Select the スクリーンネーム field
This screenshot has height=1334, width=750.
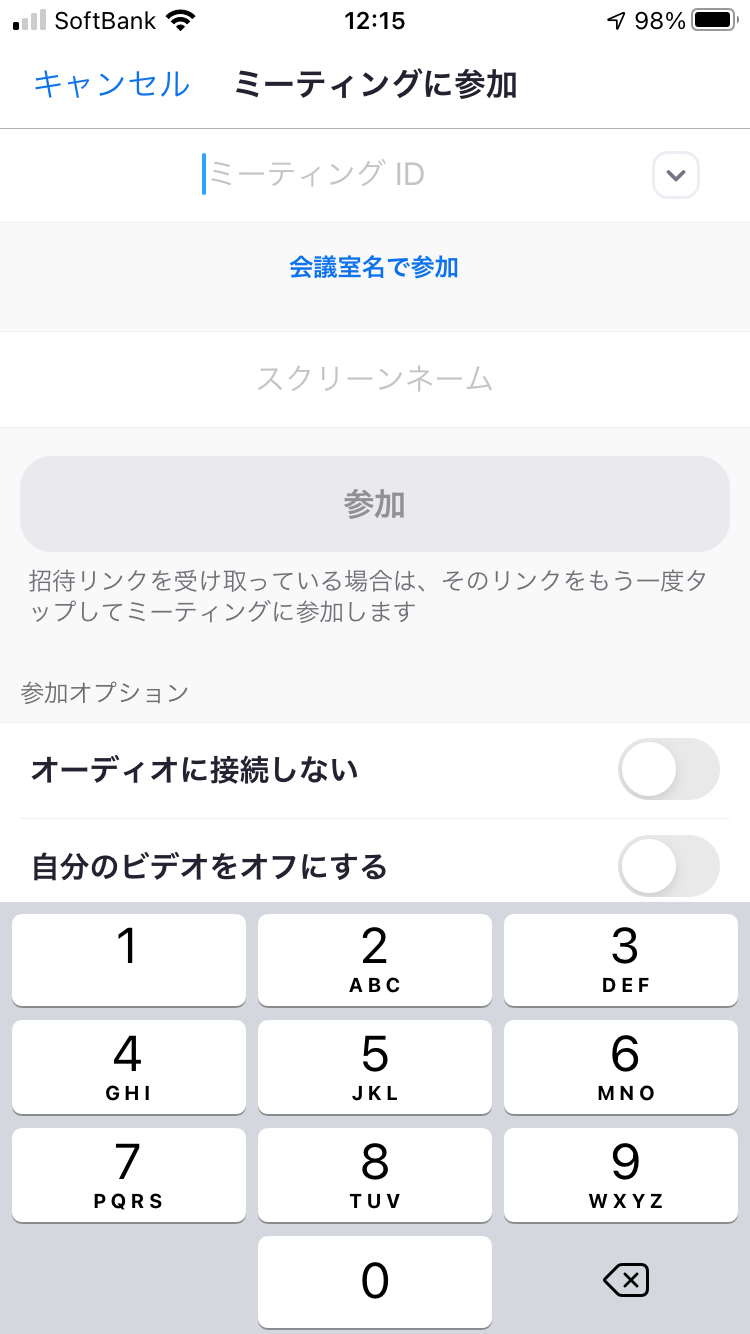[x=374, y=379]
